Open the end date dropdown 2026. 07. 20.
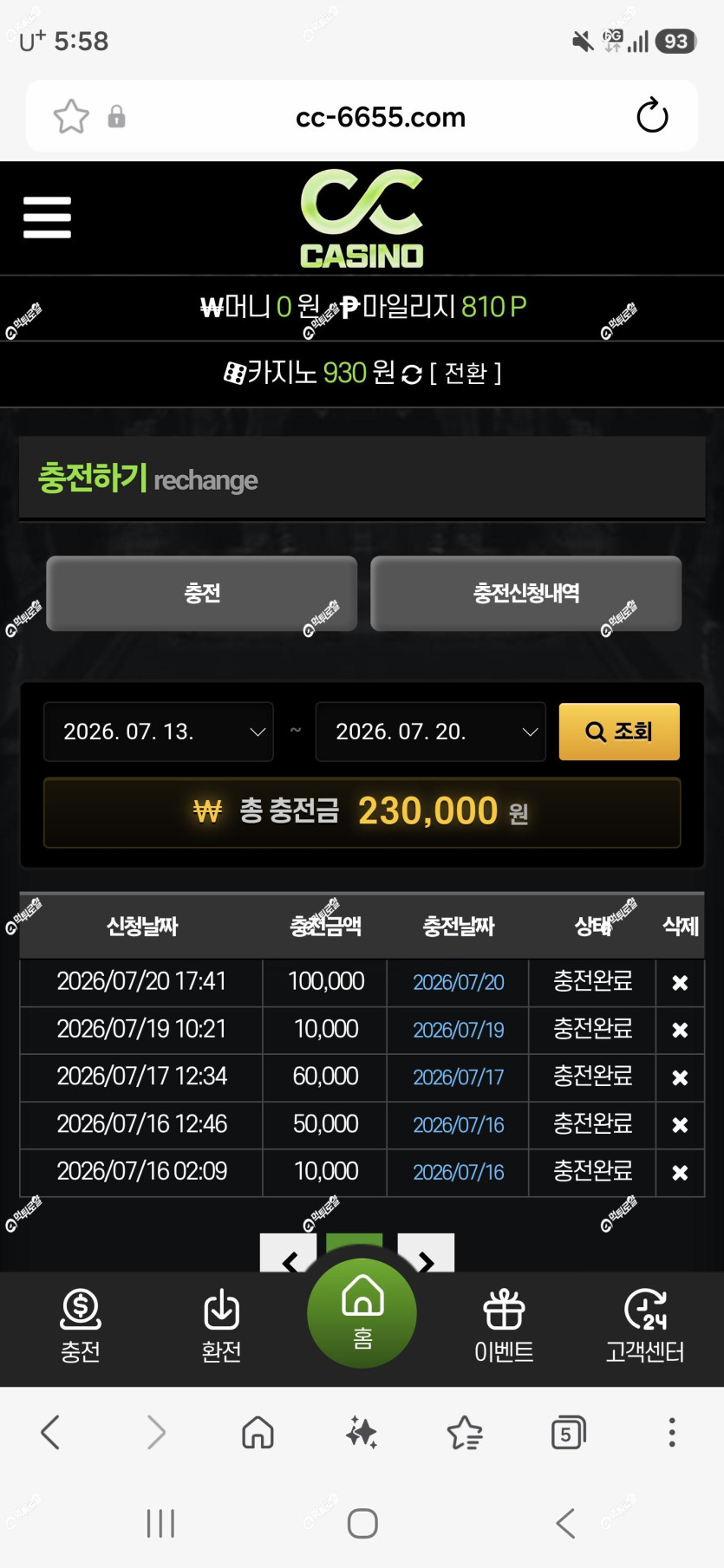This screenshot has width=724, height=1568. tap(431, 732)
